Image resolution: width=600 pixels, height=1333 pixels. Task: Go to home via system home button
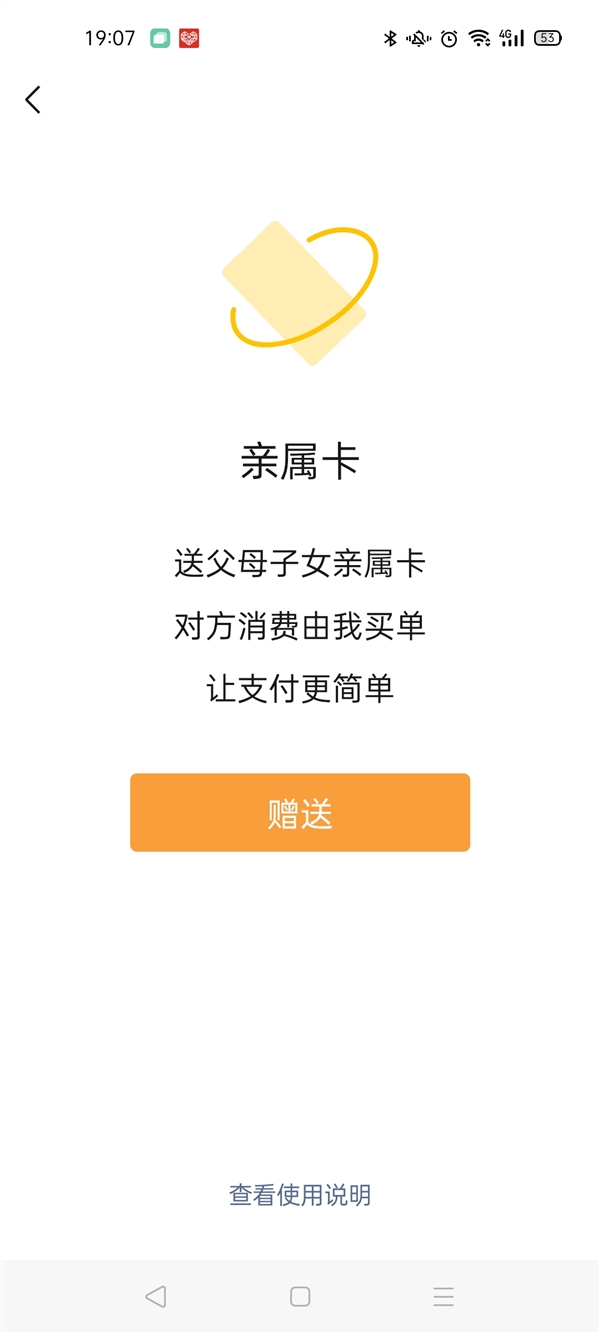point(300,1297)
